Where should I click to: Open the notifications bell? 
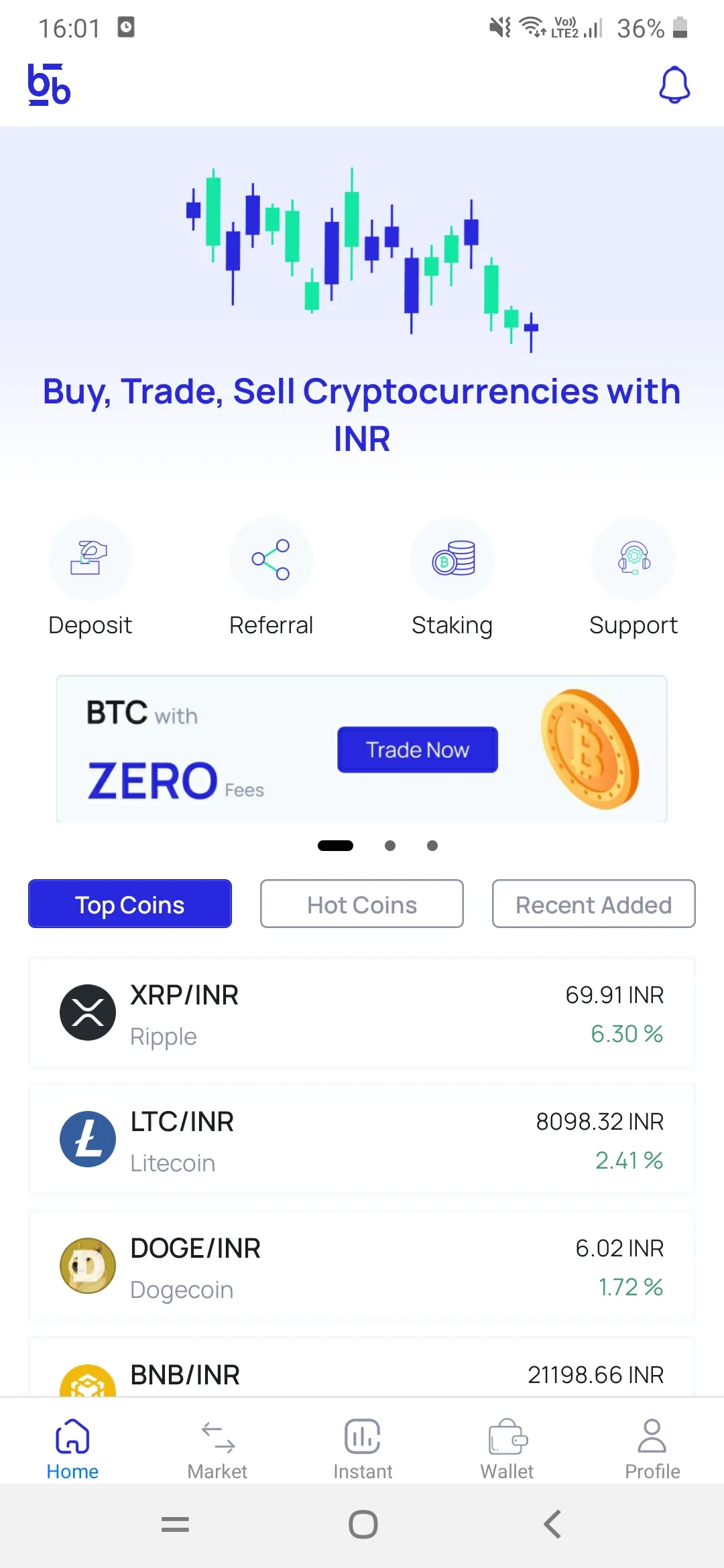(x=674, y=85)
